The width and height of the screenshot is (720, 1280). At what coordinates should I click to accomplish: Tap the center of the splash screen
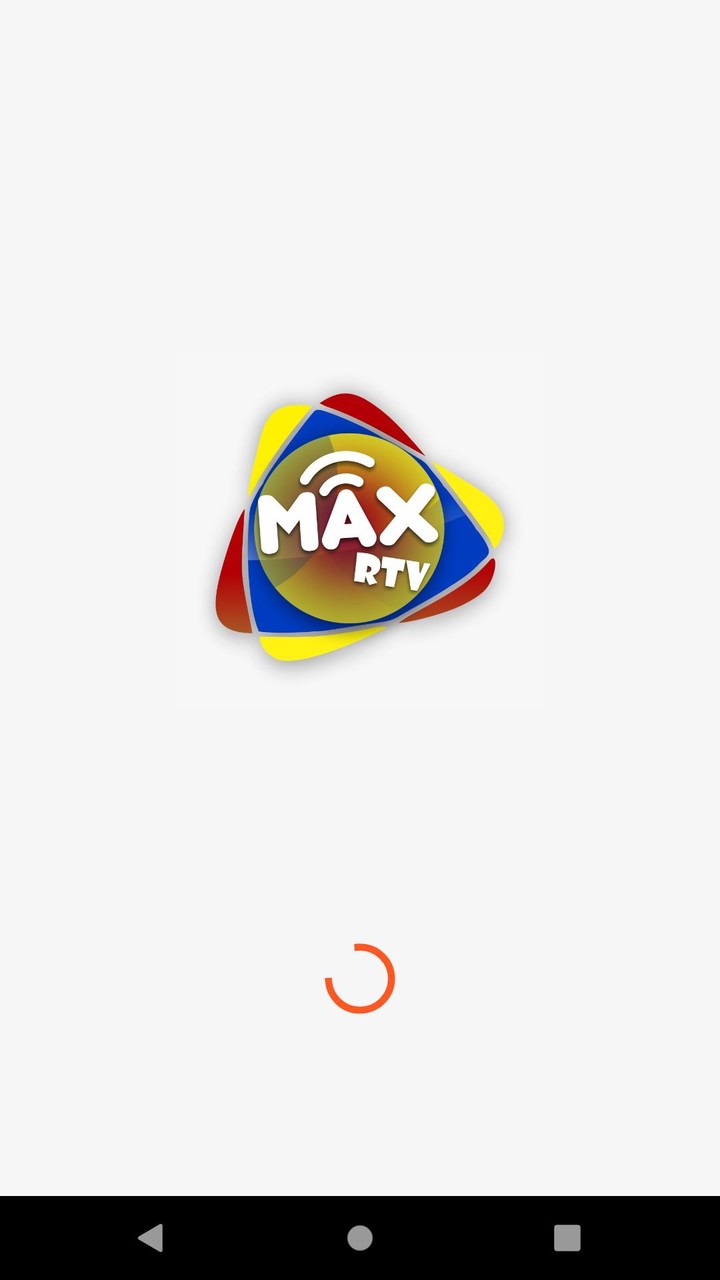tap(360, 640)
